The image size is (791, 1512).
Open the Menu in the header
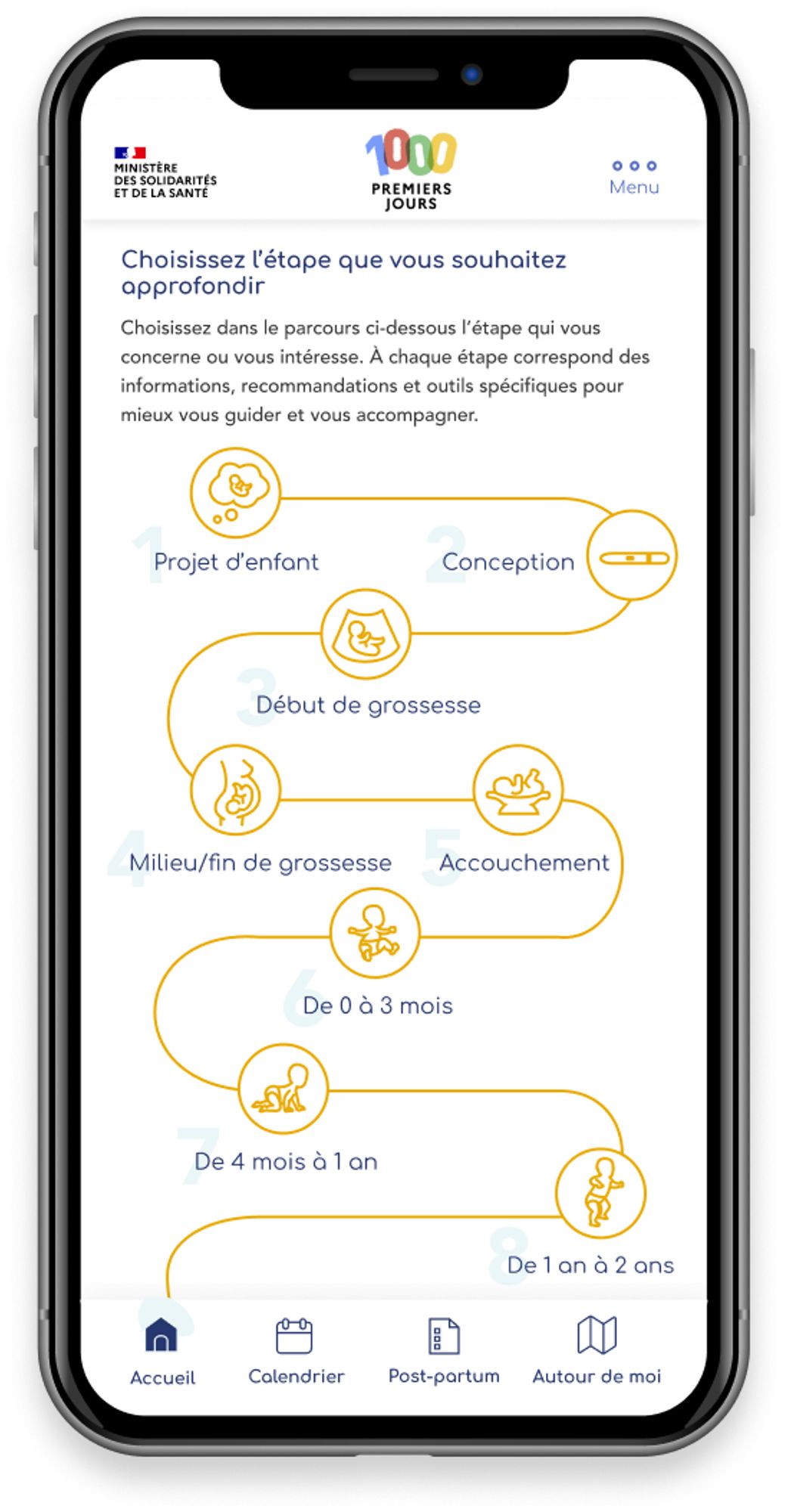tap(634, 176)
